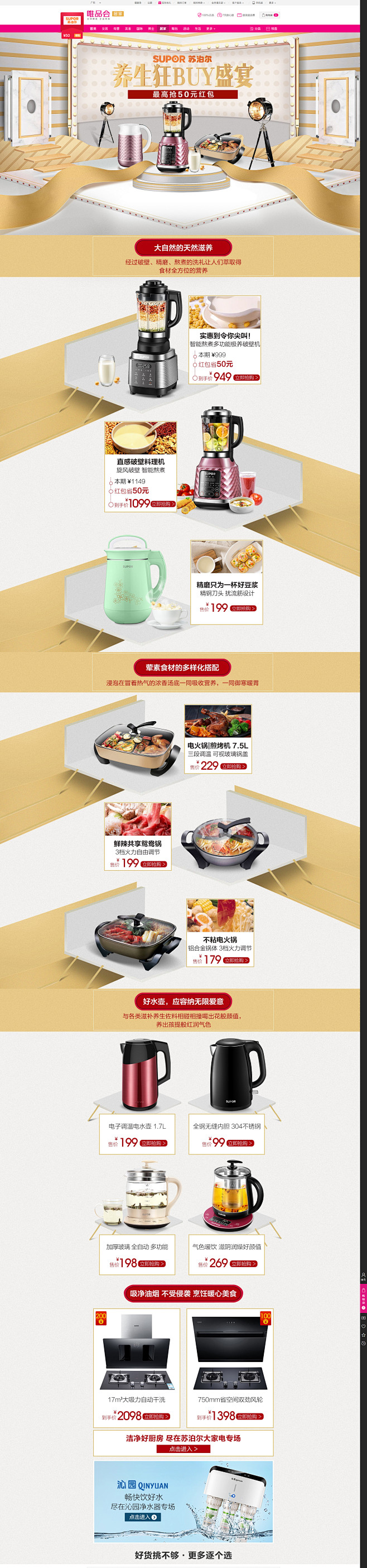Tap 点击进入 for 苏泊尔大家电专场
This screenshot has width=367, height=1568.
click(x=183, y=1449)
